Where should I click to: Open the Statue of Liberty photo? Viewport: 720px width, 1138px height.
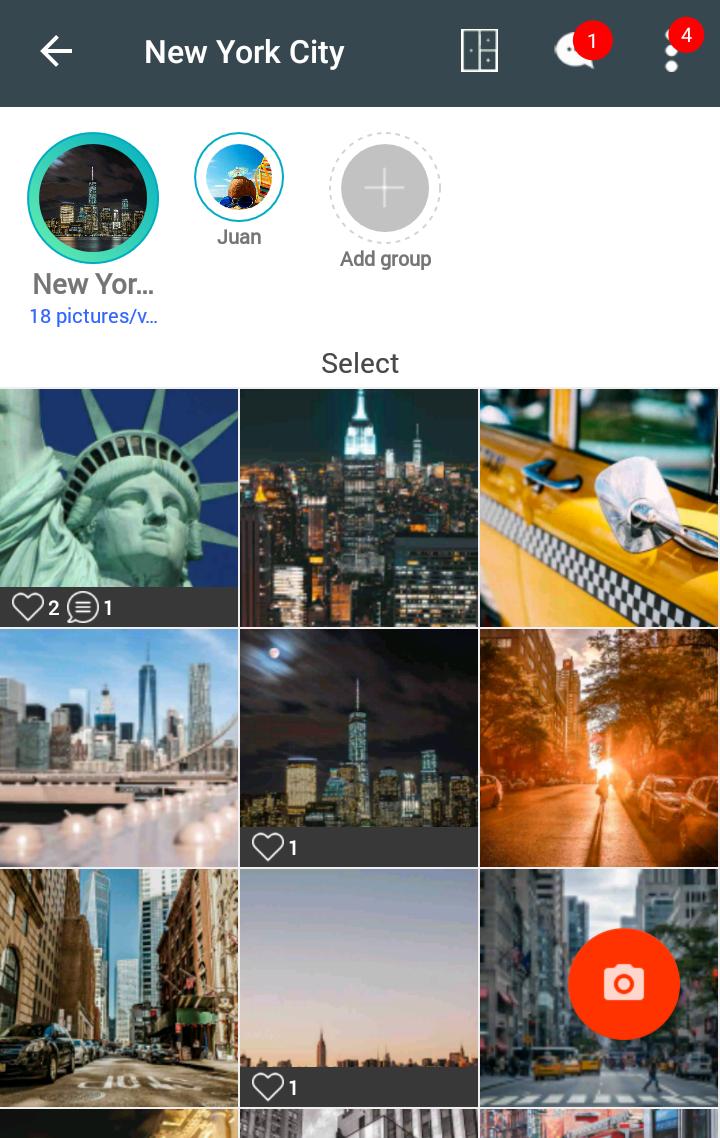pyautogui.click(x=119, y=490)
